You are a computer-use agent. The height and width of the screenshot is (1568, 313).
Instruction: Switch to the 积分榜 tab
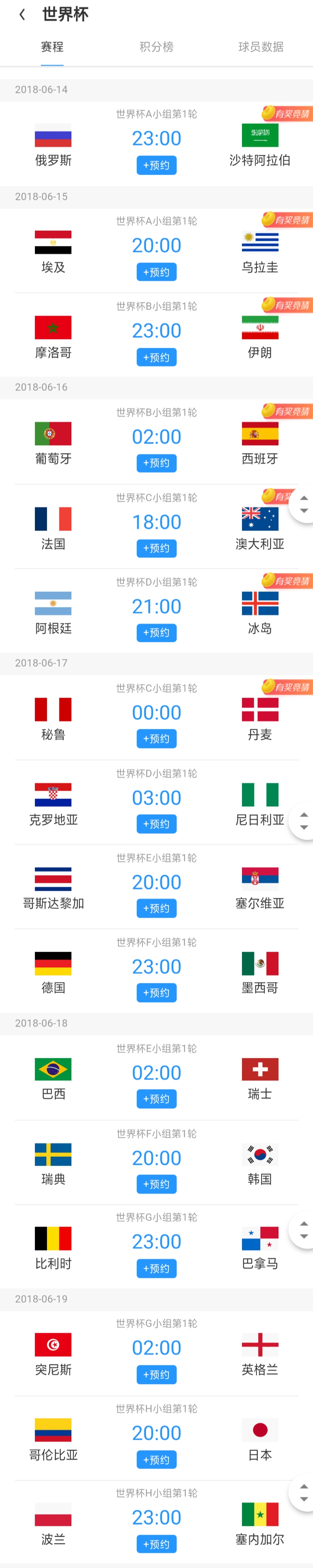pos(156,47)
